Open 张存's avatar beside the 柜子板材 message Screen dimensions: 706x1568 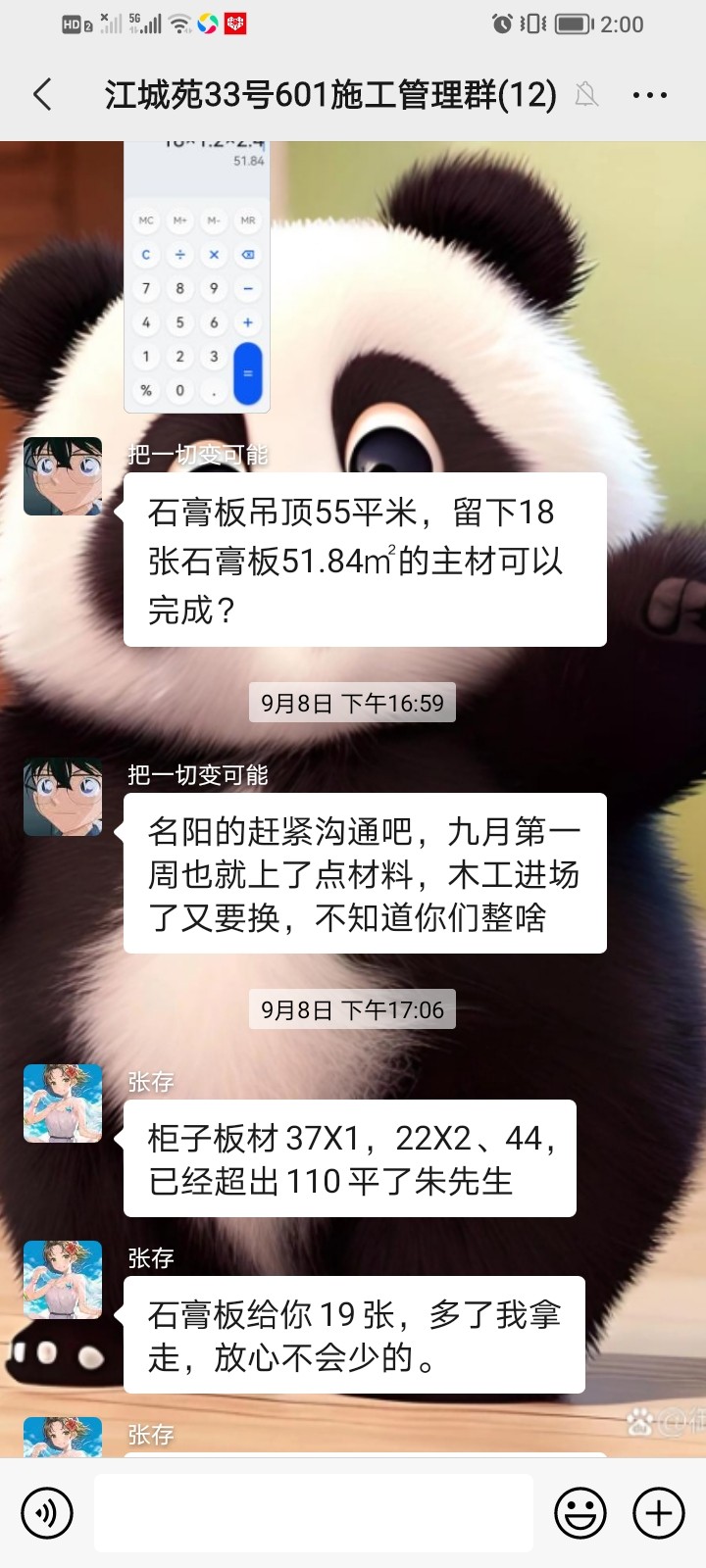63,1103
